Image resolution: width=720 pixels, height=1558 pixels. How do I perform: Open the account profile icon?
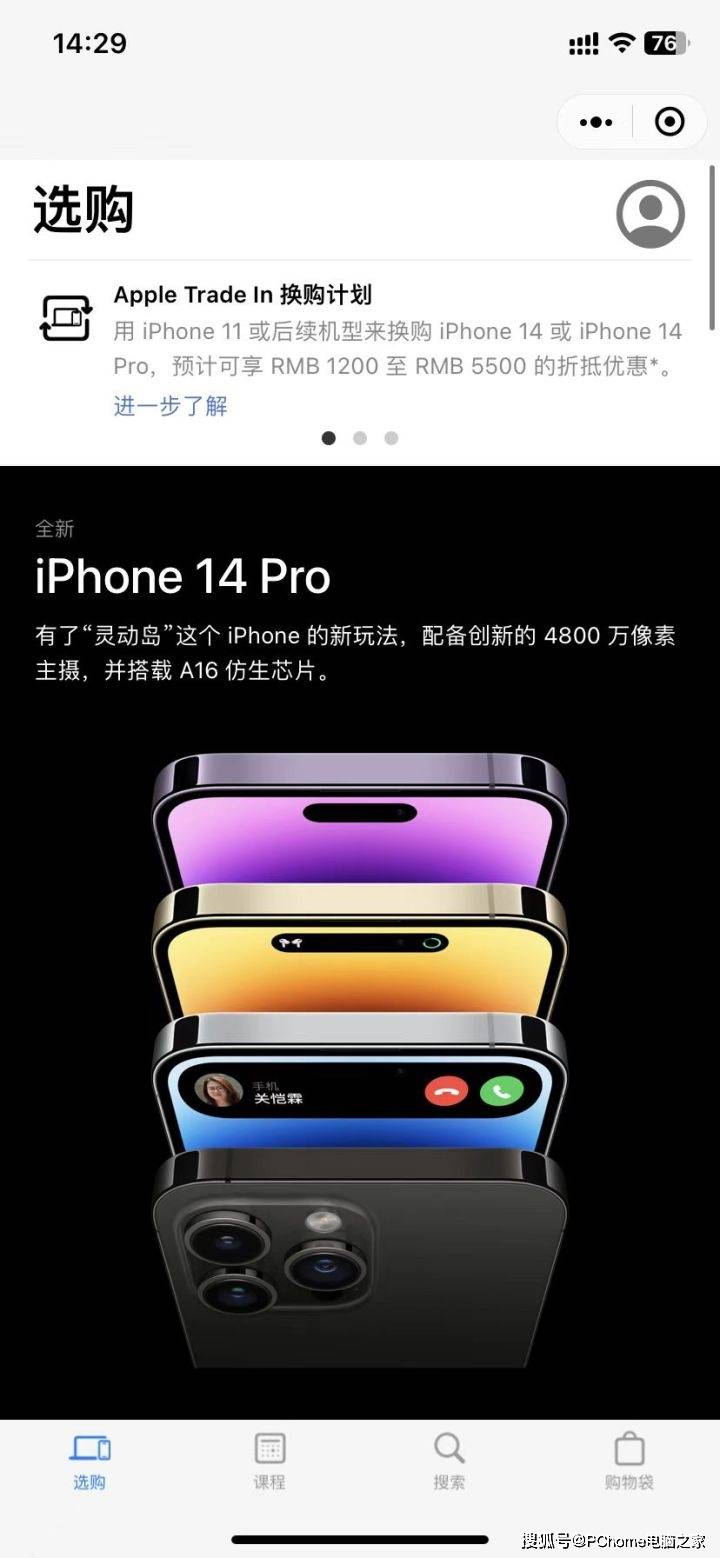[x=650, y=214]
